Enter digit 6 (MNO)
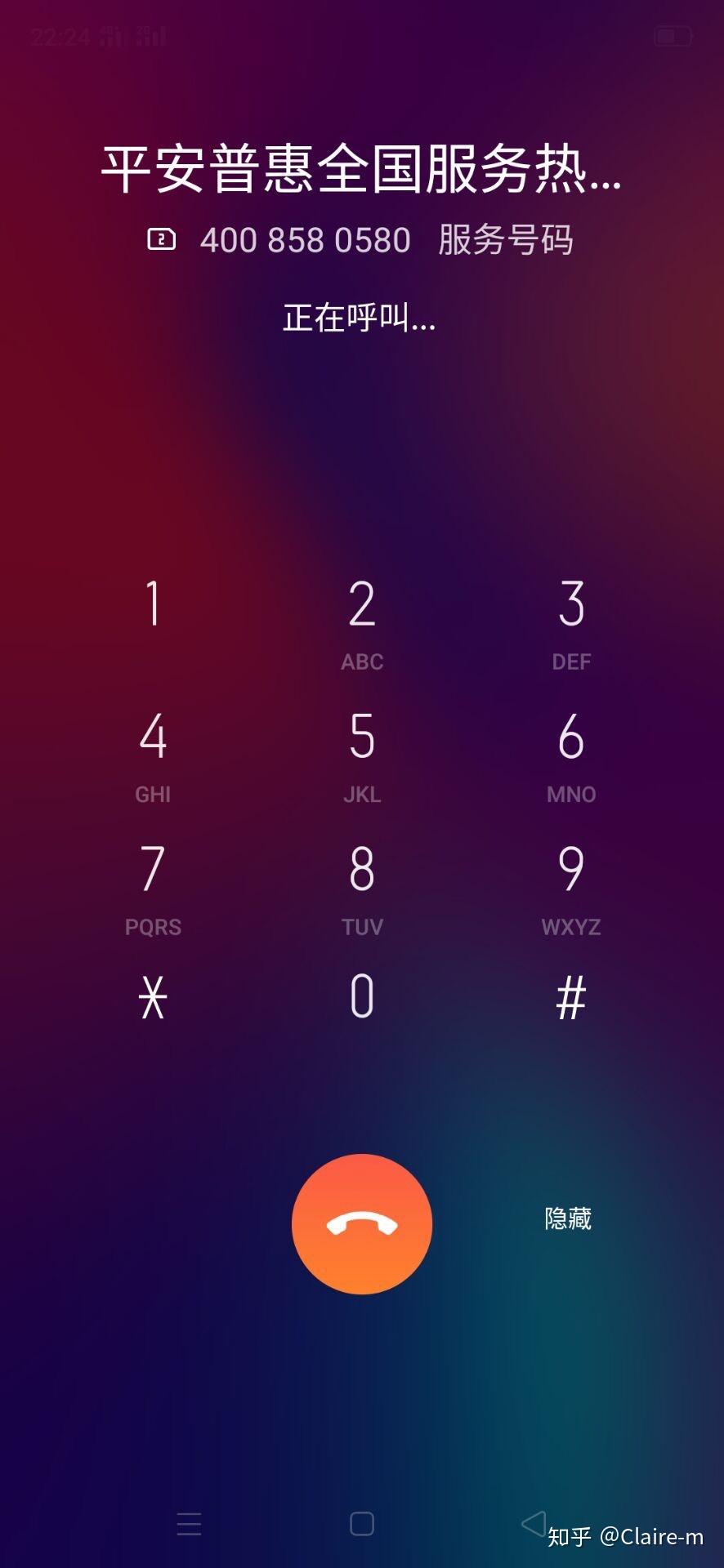 point(571,753)
